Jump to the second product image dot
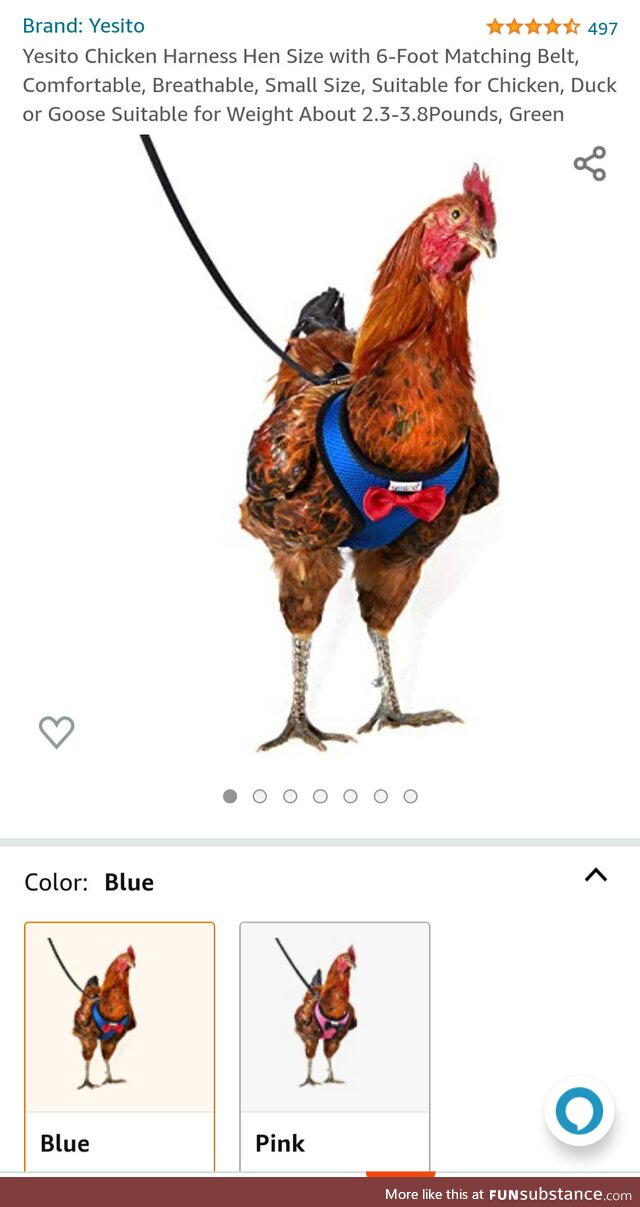The height and width of the screenshot is (1207, 640). point(260,796)
